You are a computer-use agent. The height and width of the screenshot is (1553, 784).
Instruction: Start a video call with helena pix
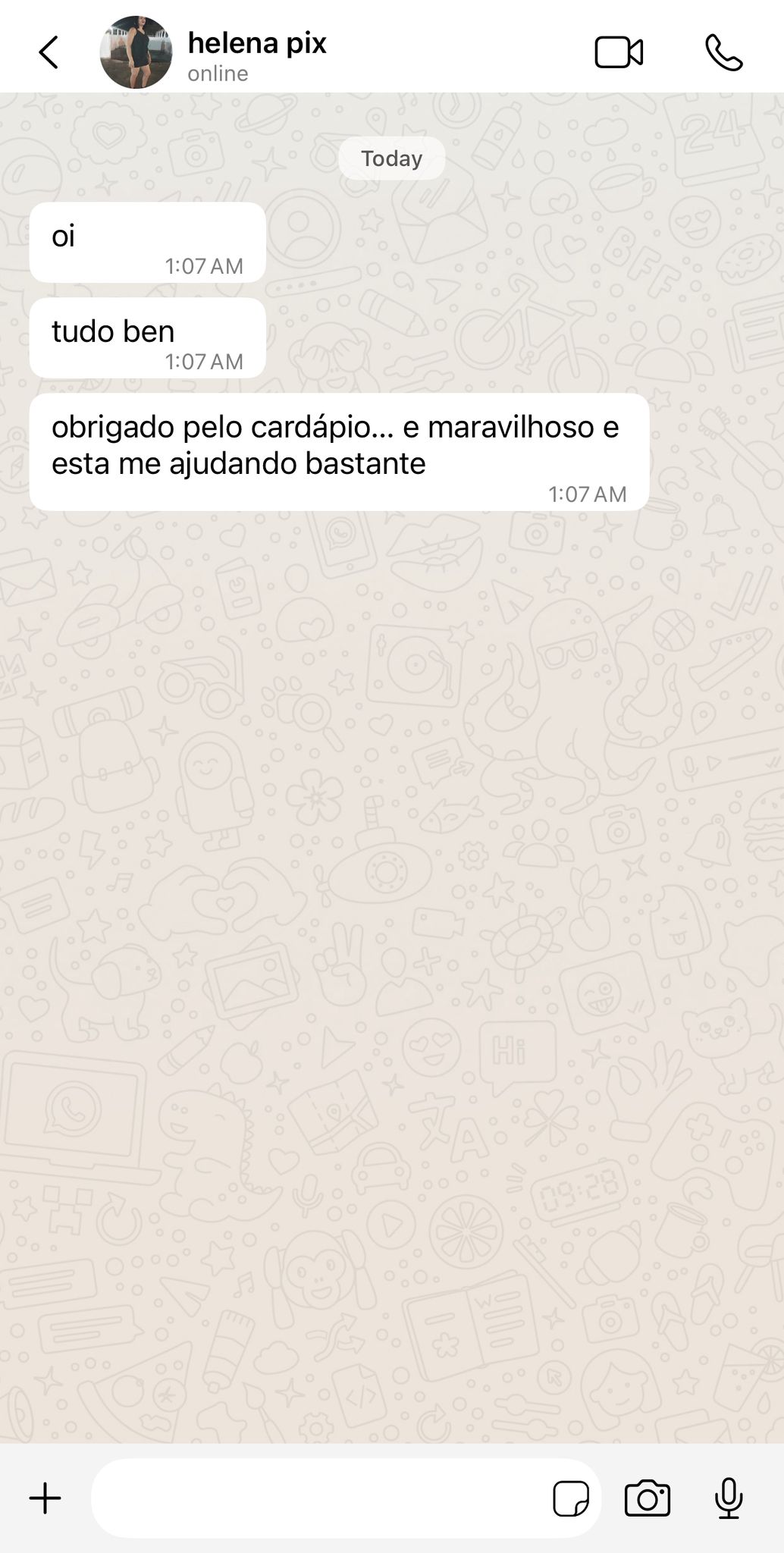(619, 52)
